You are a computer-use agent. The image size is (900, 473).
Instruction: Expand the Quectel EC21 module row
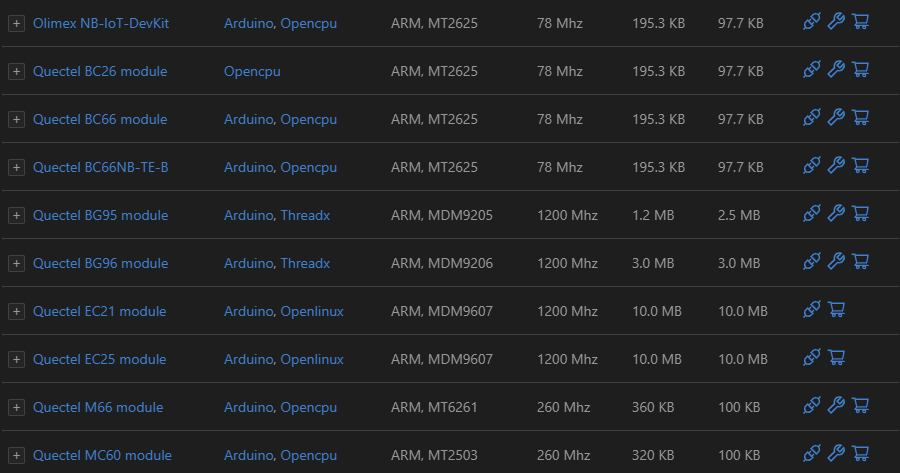[x=16, y=311]
